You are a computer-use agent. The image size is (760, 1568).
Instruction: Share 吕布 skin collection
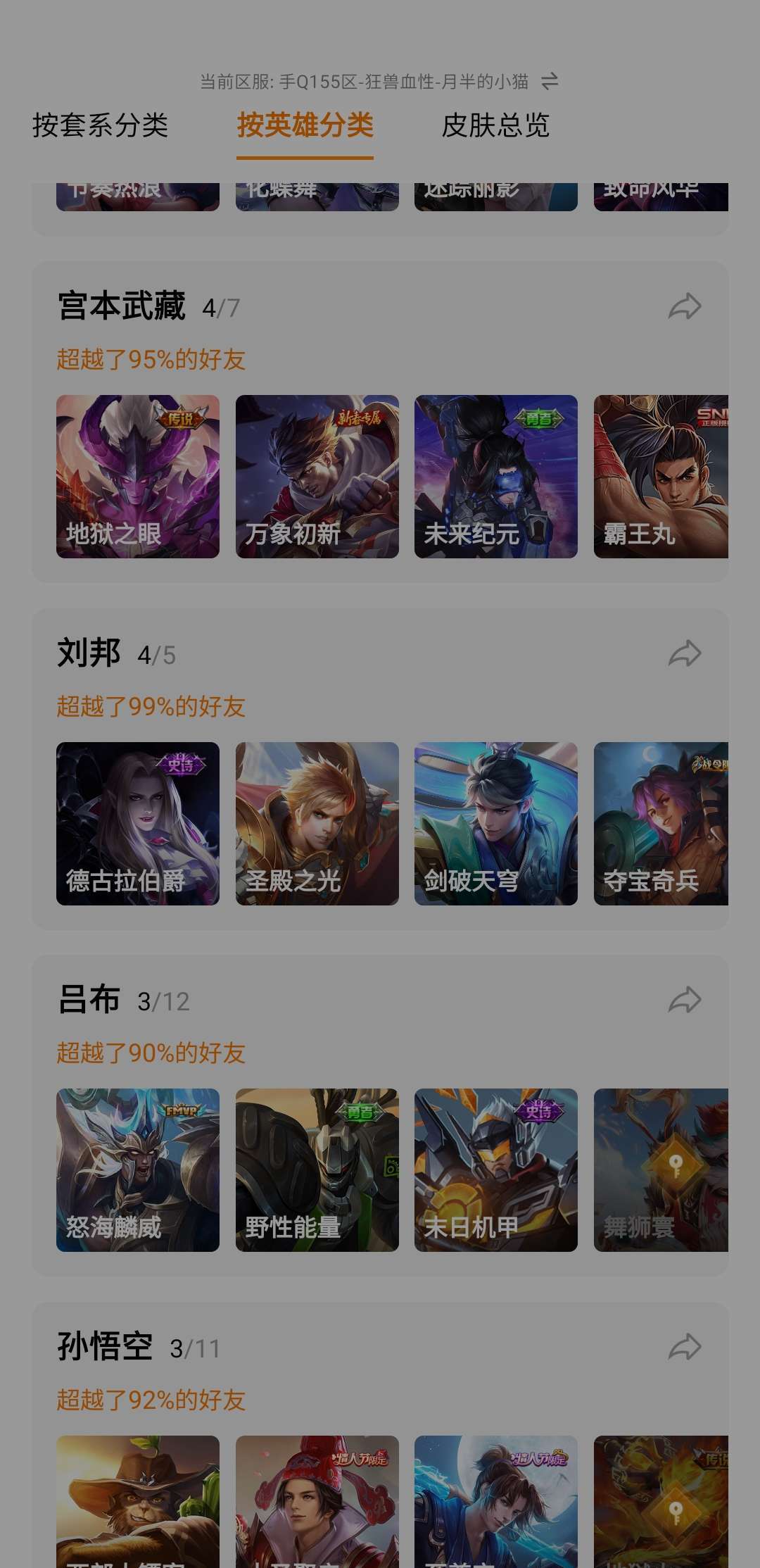[684, 1000]
